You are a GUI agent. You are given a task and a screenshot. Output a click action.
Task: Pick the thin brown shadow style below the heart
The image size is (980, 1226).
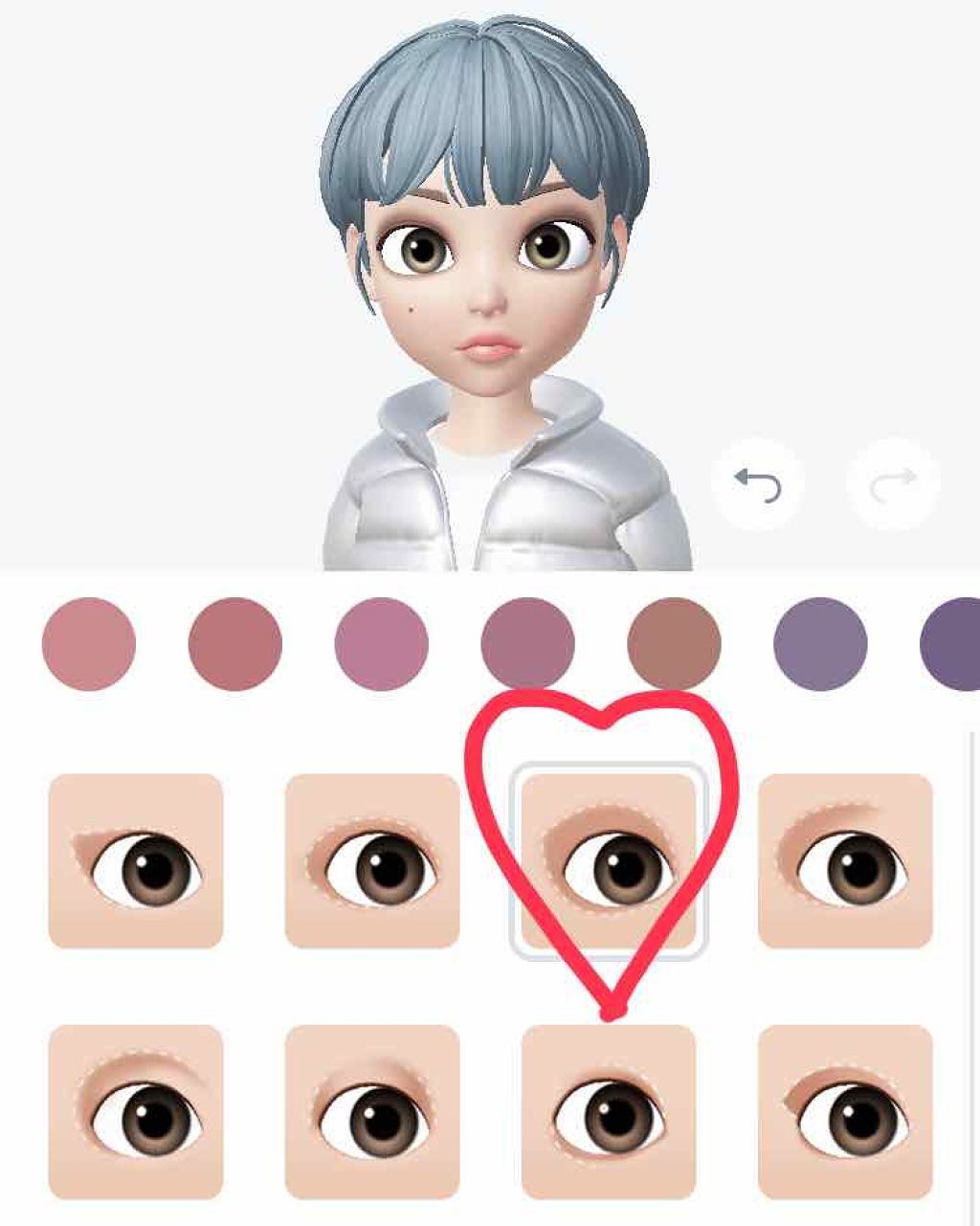click(609, 1111)
